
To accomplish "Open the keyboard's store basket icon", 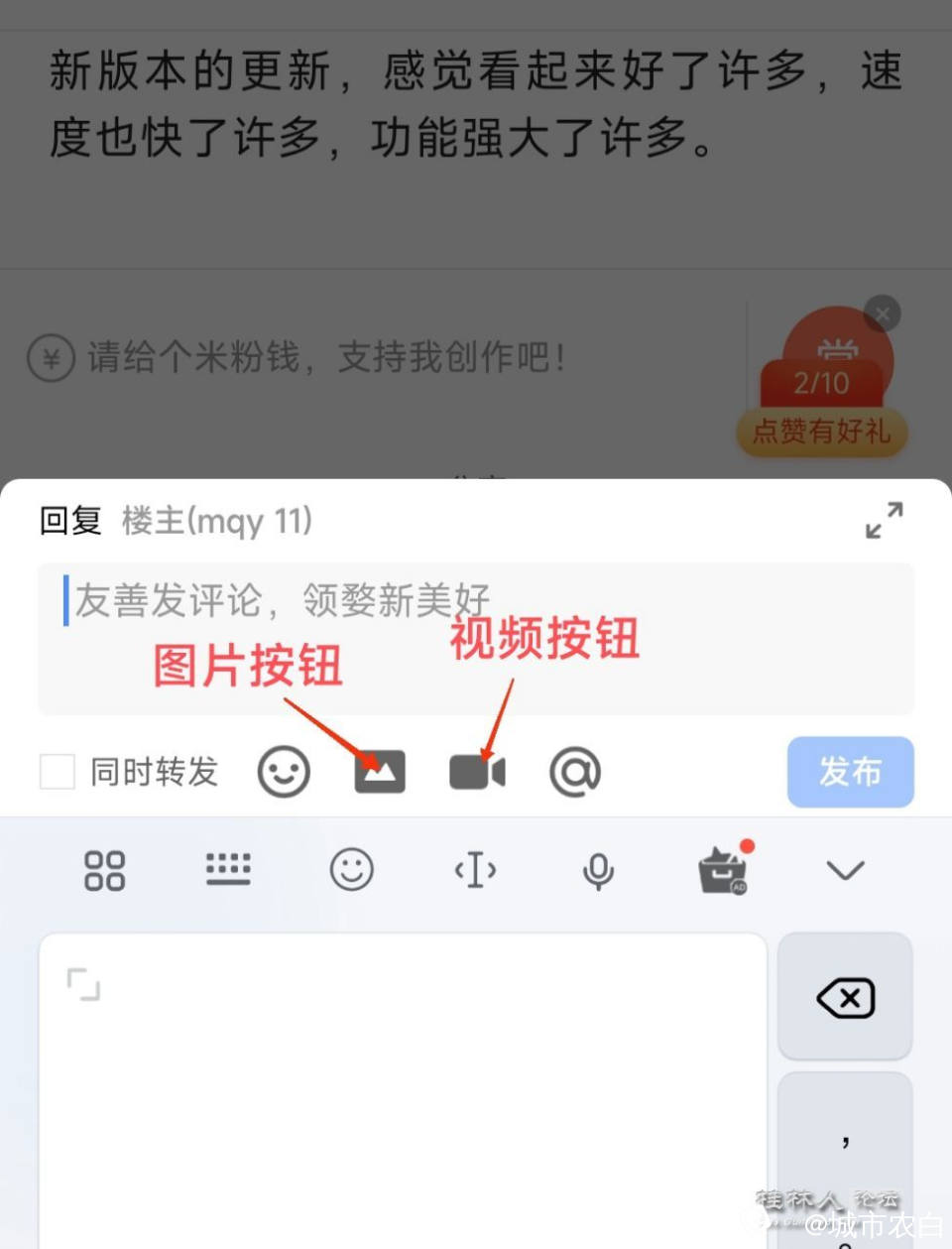I will tap(723, 870).
